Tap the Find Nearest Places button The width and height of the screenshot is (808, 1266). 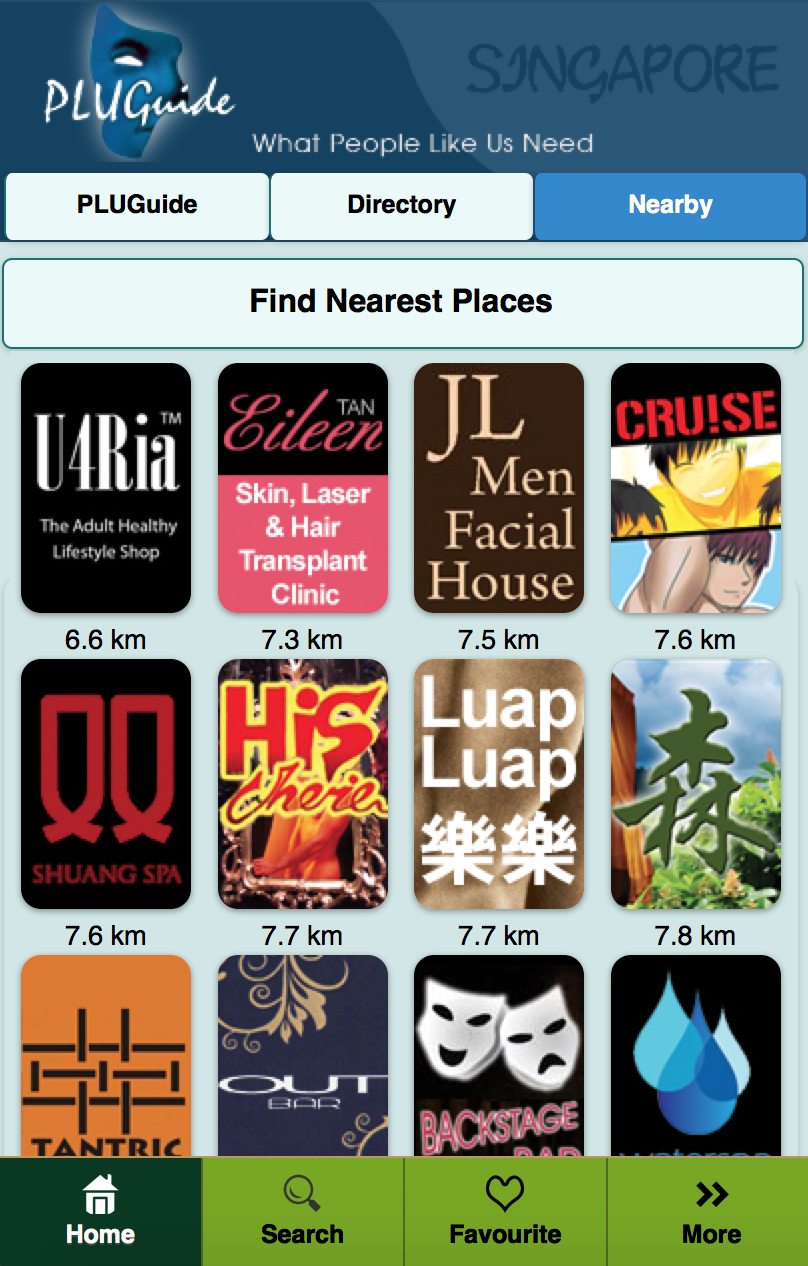pos(402,302)
